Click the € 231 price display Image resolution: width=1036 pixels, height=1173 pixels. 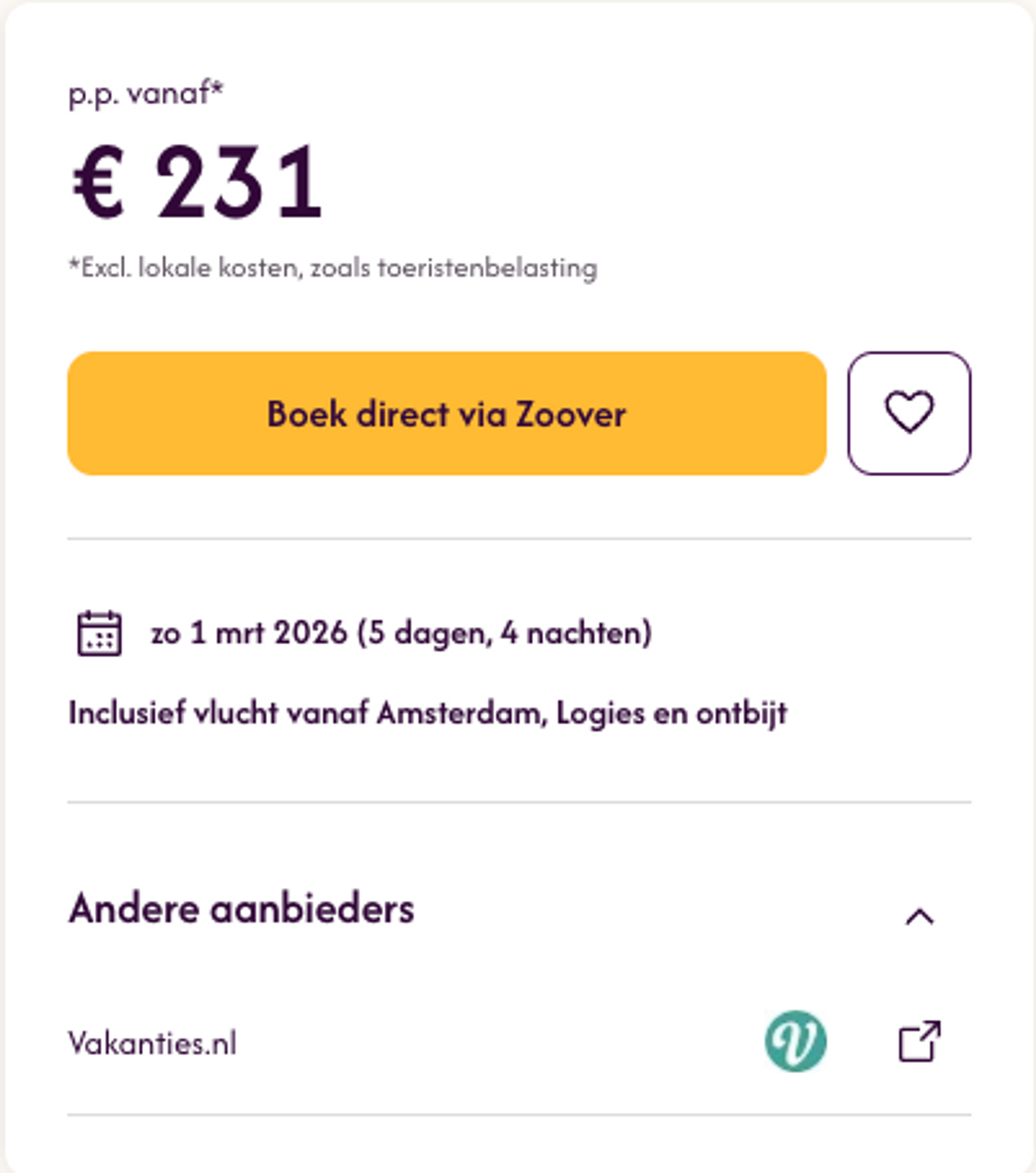coord(195,184)
